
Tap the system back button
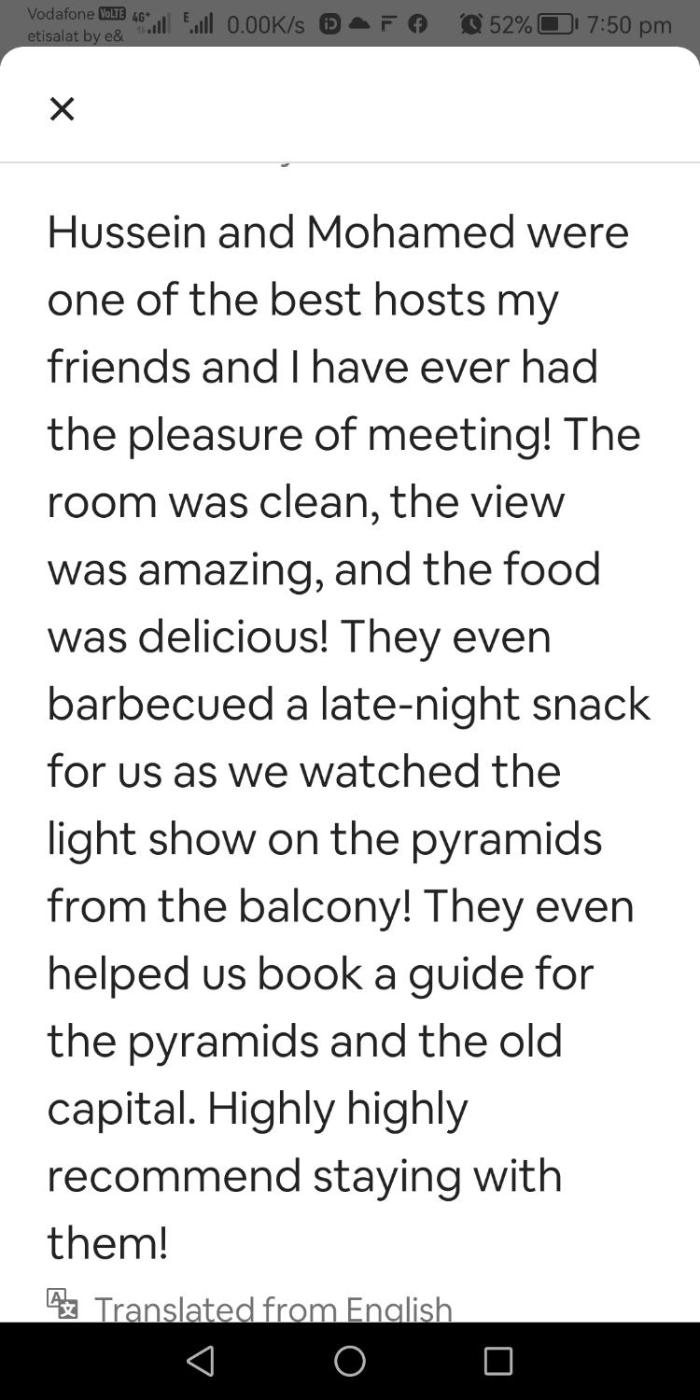click(x=201, y=1360)
